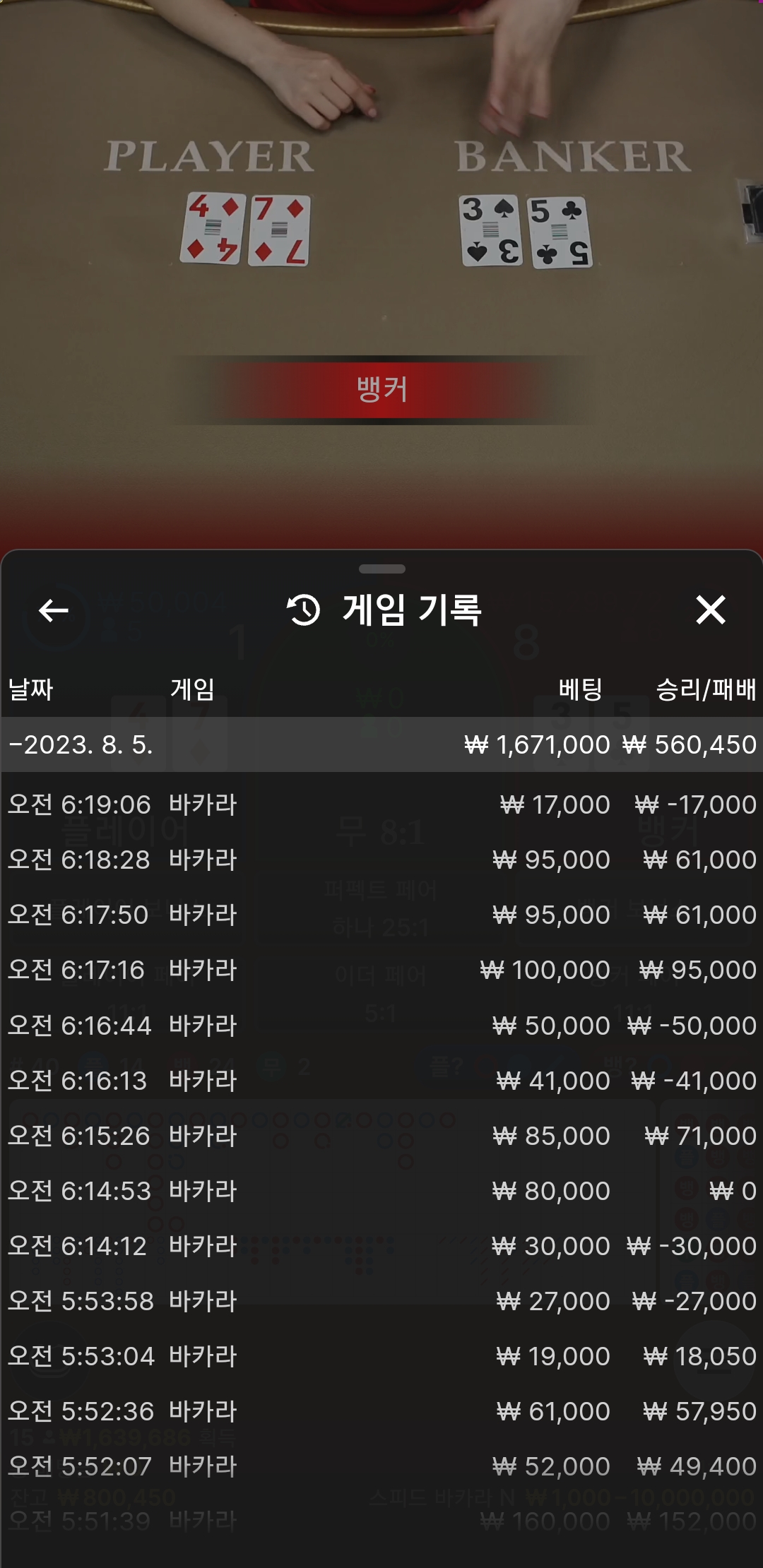View details of the 오전 6:17:50 round
Screen dimensions: 763x1568
point(381,915)
